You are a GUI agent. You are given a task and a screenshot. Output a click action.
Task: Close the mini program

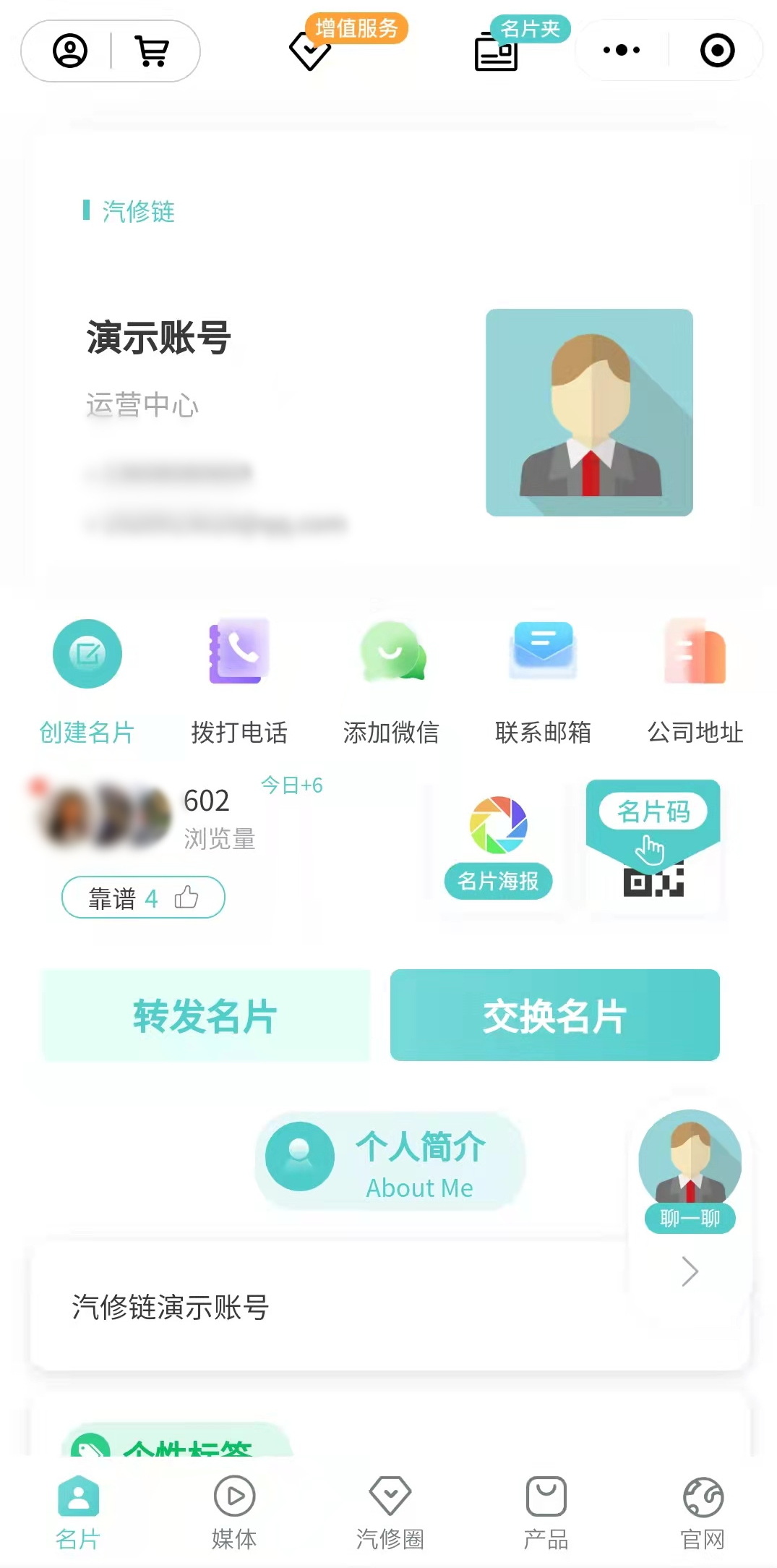tap(717, 51)
